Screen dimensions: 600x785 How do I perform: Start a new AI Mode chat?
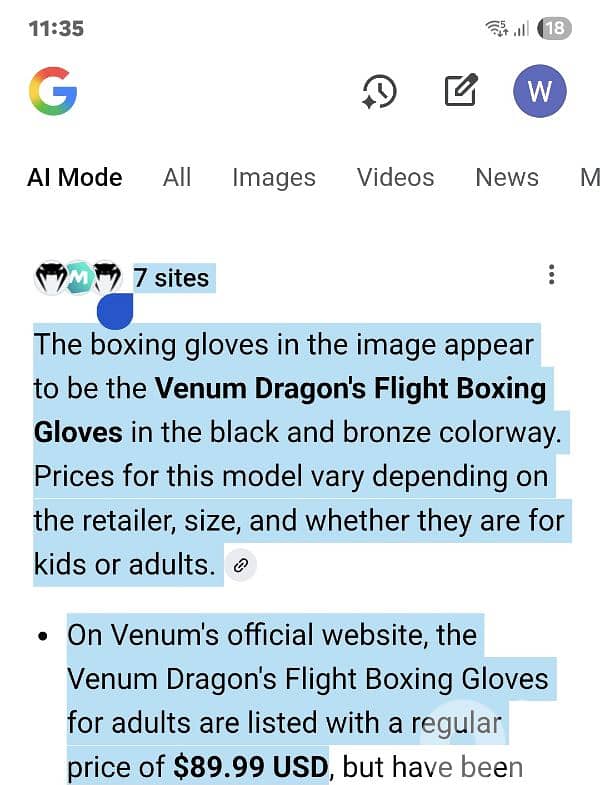pyautogui.click(x=459, y=91)
